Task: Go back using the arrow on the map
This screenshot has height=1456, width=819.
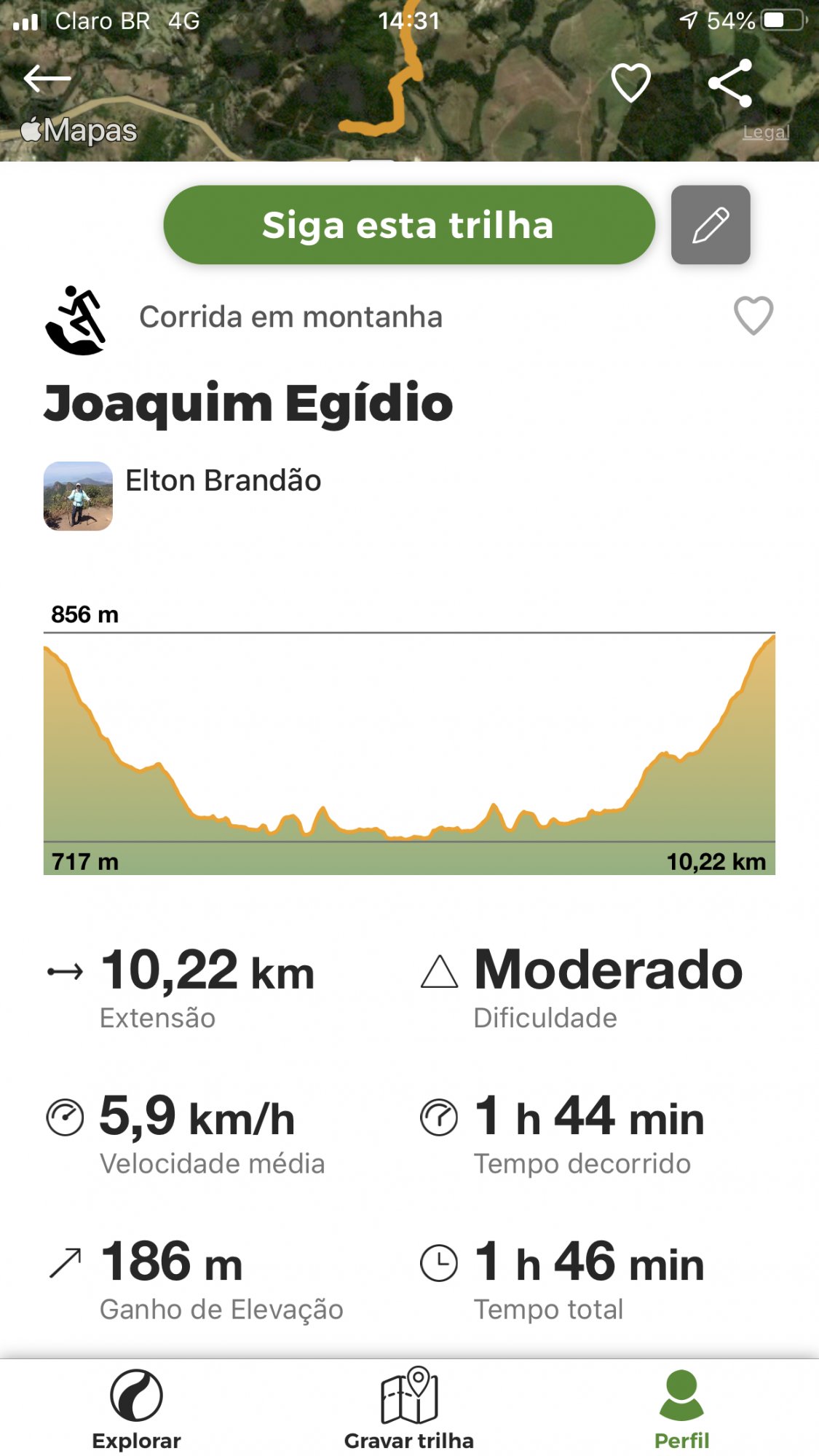Action: click(47, 79)
